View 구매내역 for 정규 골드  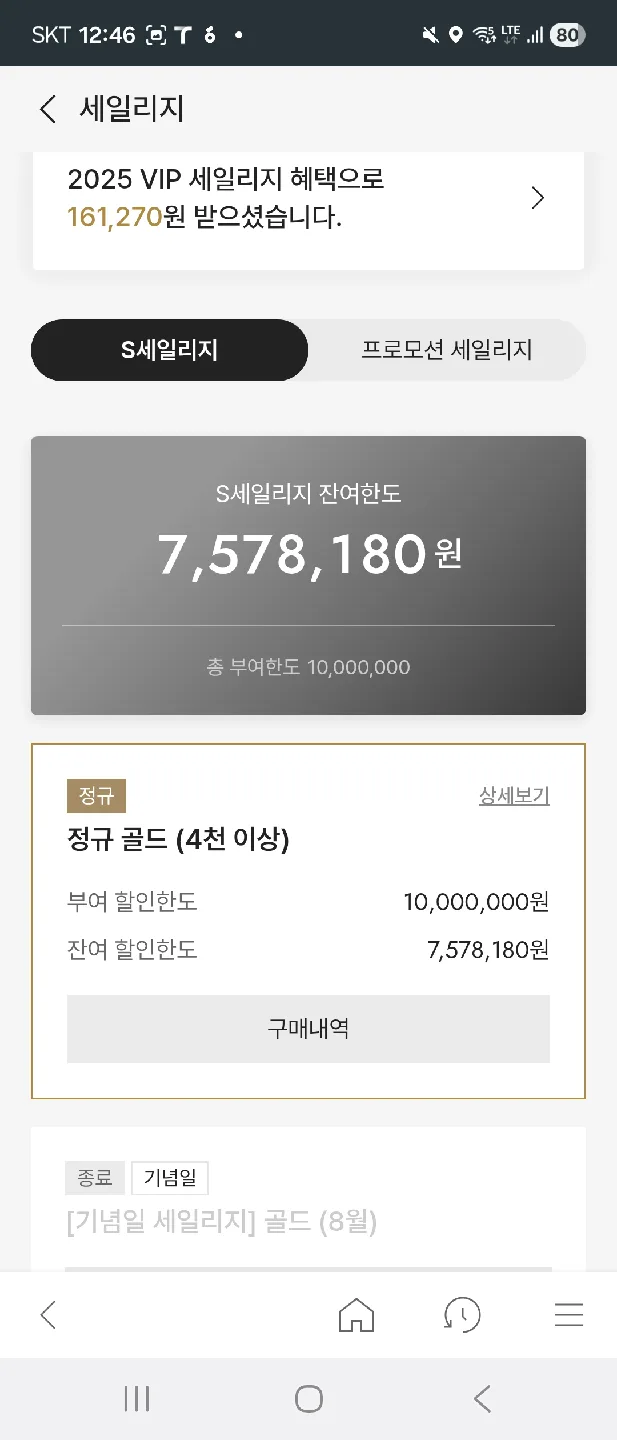click(308, 1028)
